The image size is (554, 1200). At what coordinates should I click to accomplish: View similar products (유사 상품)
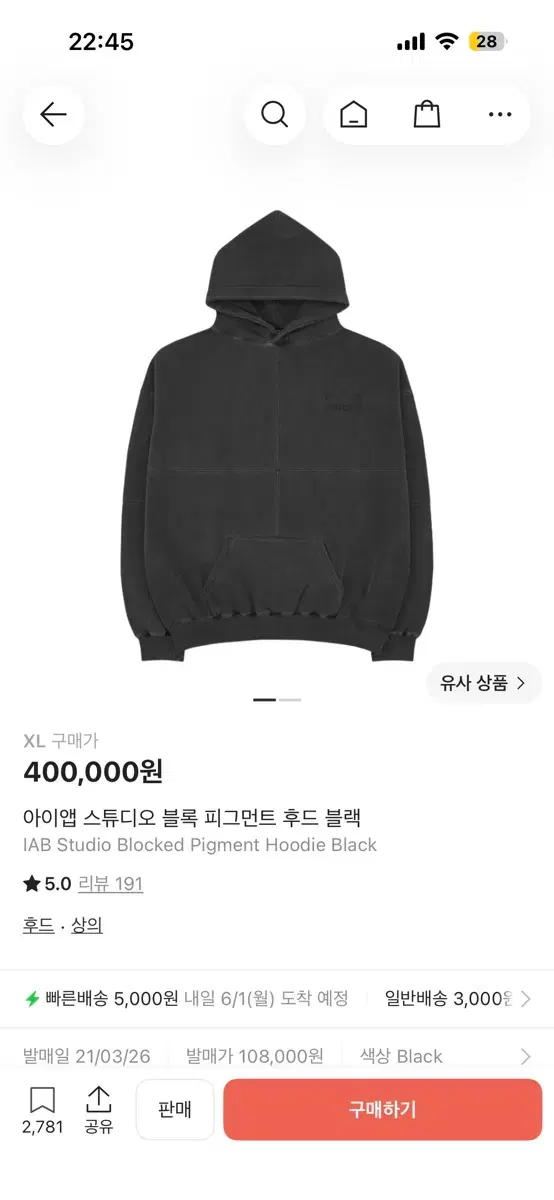[483, 684]
